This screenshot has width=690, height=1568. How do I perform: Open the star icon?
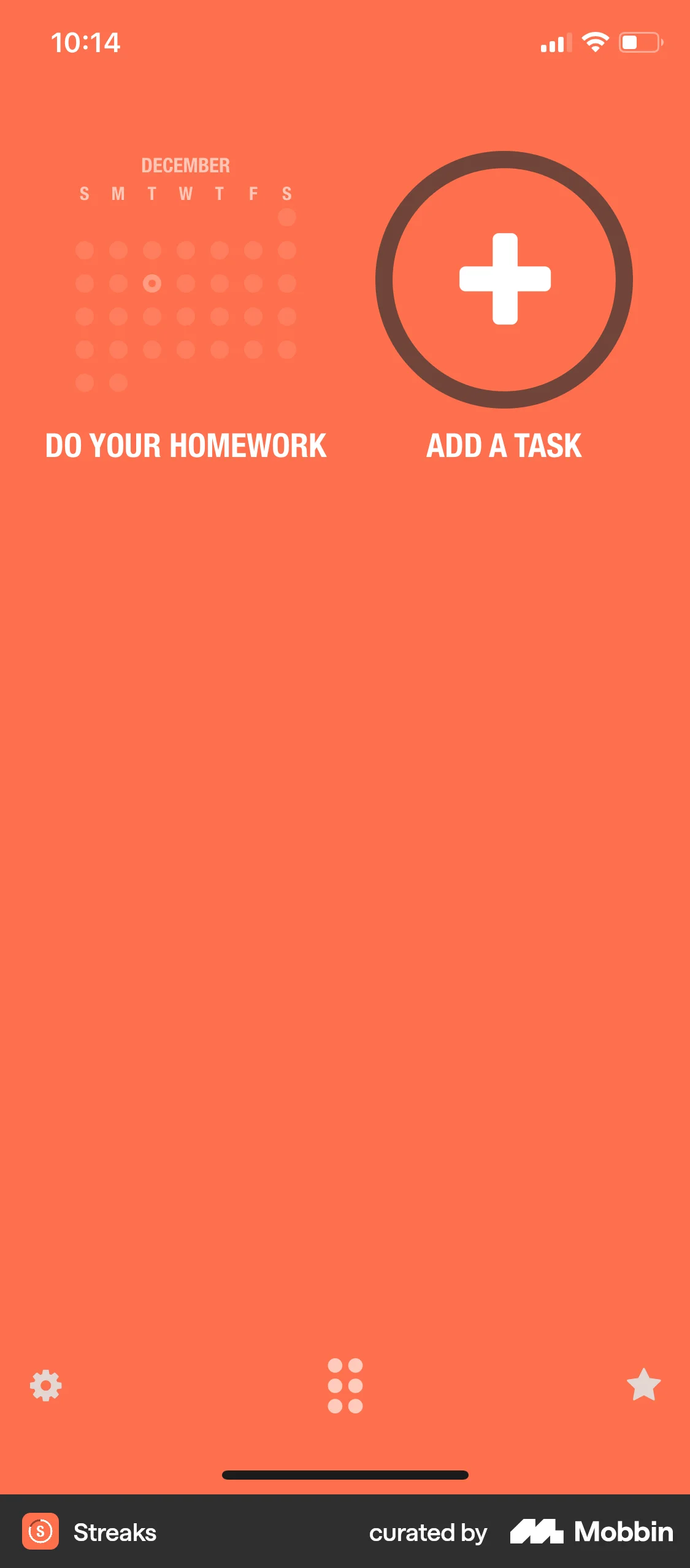[x=643, y=1385]
